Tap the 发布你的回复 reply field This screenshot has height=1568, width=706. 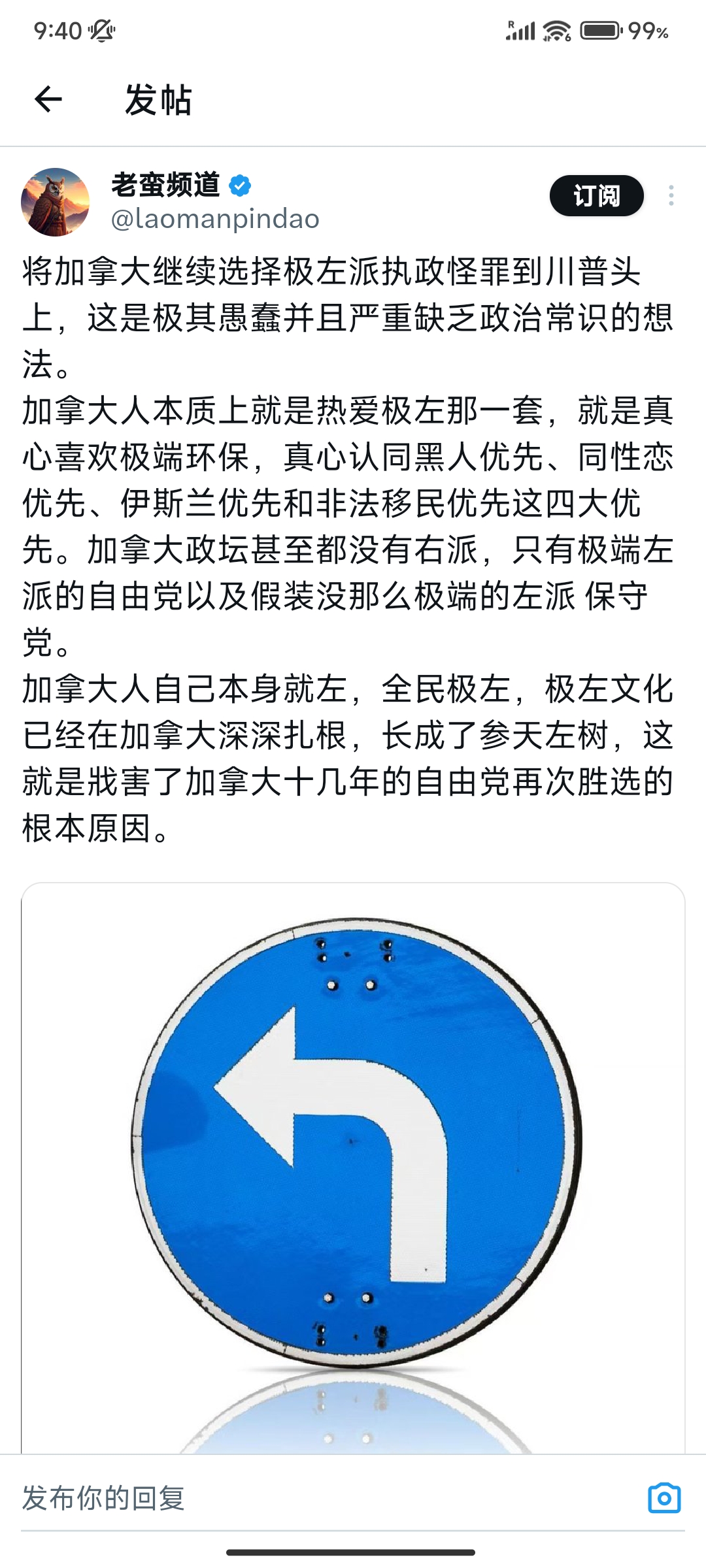pos(327,1498)
